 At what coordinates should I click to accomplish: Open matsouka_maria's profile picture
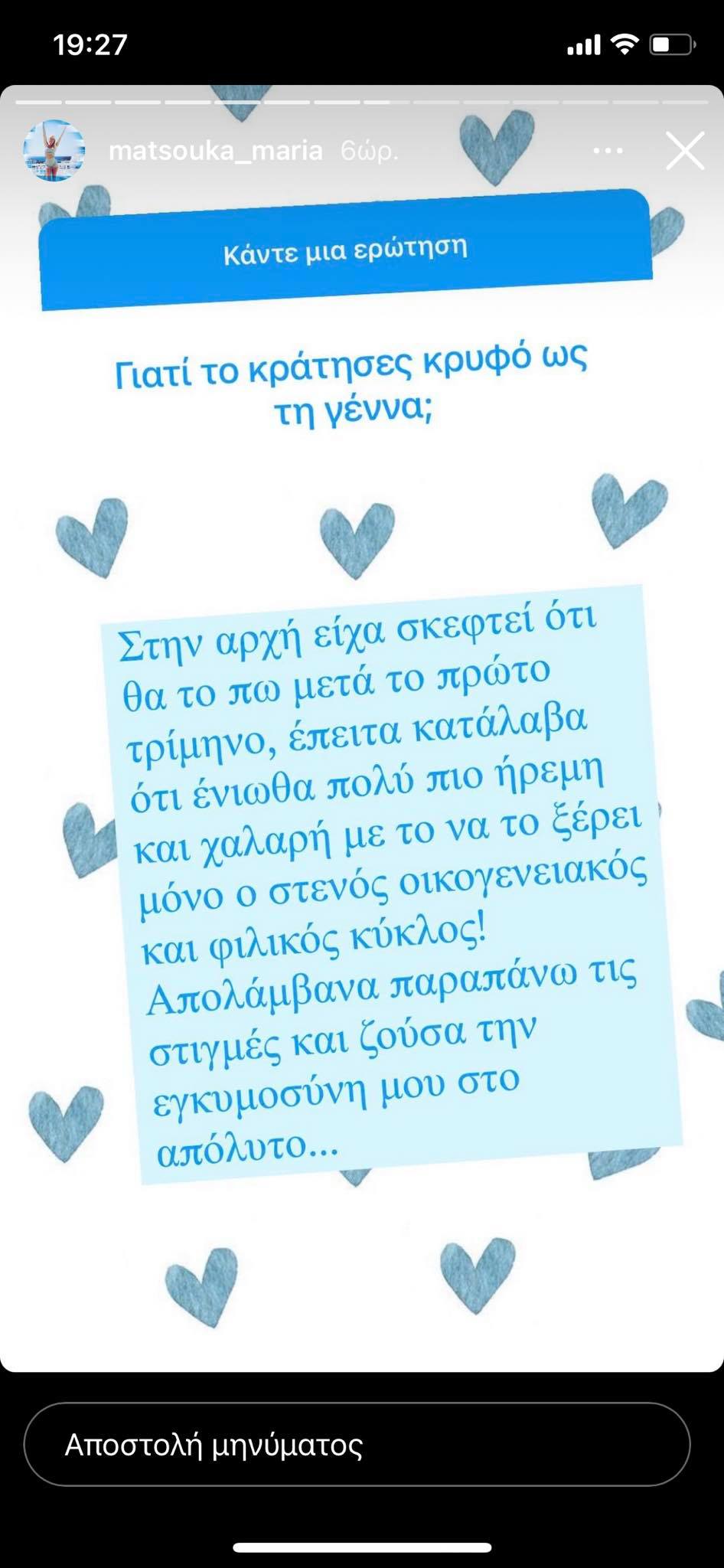coord(54,151)
